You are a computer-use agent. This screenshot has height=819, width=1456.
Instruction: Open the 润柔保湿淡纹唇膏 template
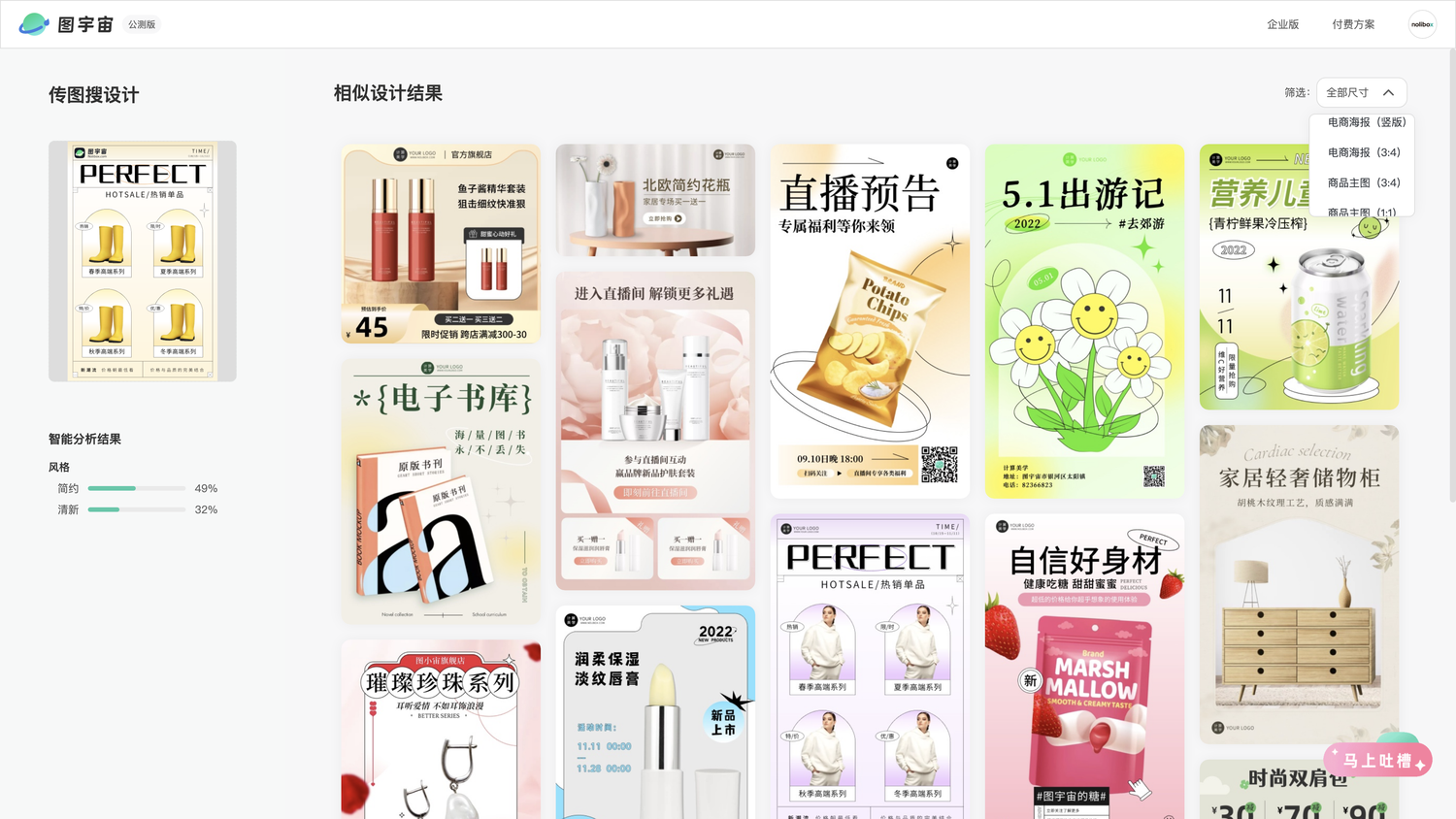(x=655, y=712)
